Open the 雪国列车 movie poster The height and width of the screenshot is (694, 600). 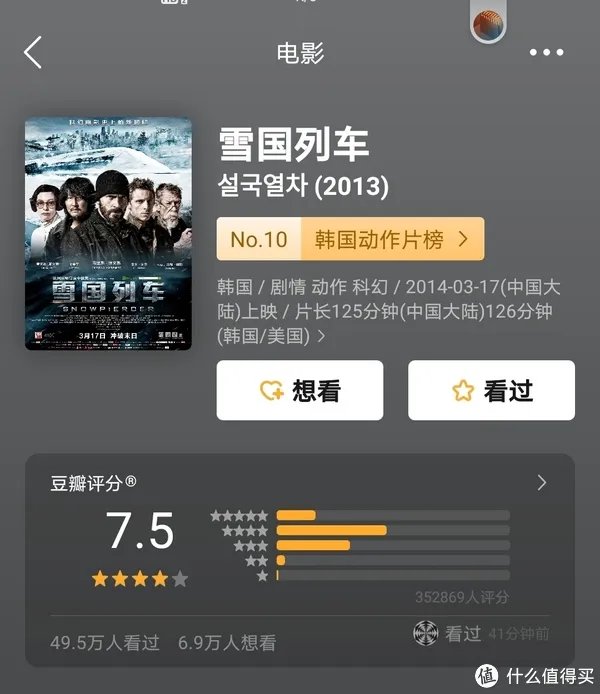[108, 233]
